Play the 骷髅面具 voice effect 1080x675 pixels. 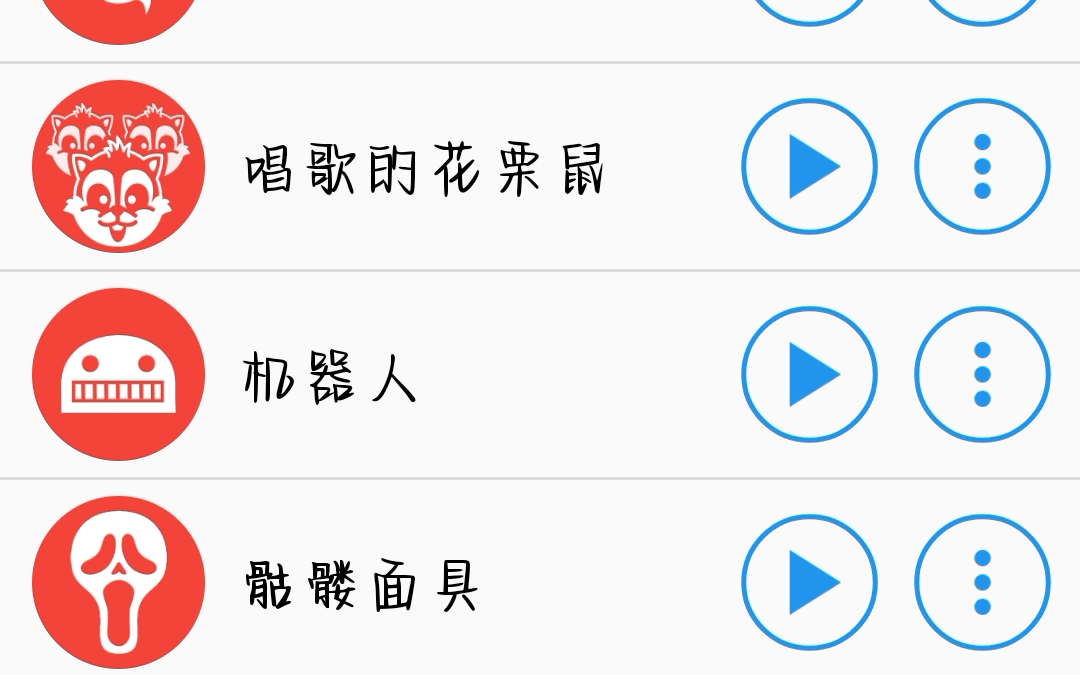tap(809, 582)
